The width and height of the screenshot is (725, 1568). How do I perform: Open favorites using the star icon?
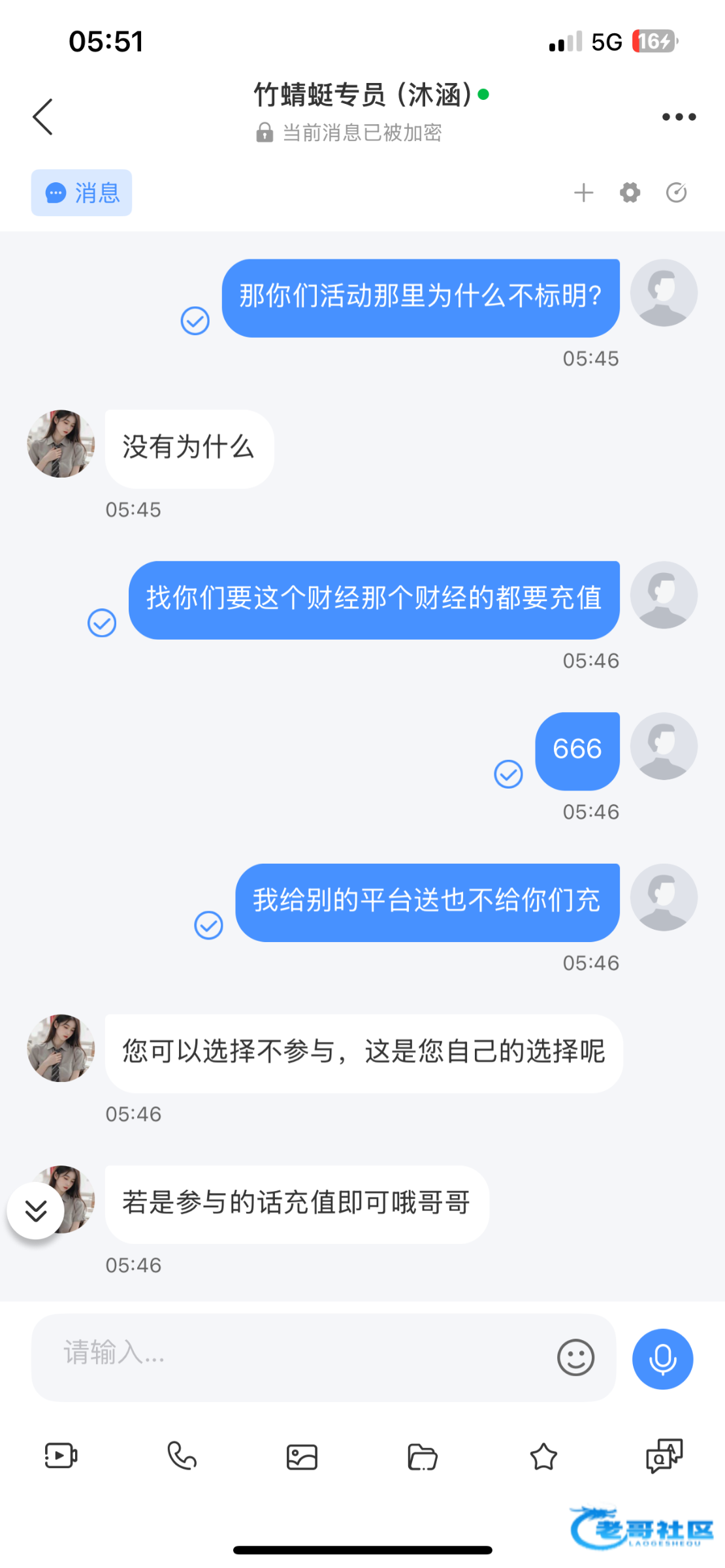pos(543,1456)
